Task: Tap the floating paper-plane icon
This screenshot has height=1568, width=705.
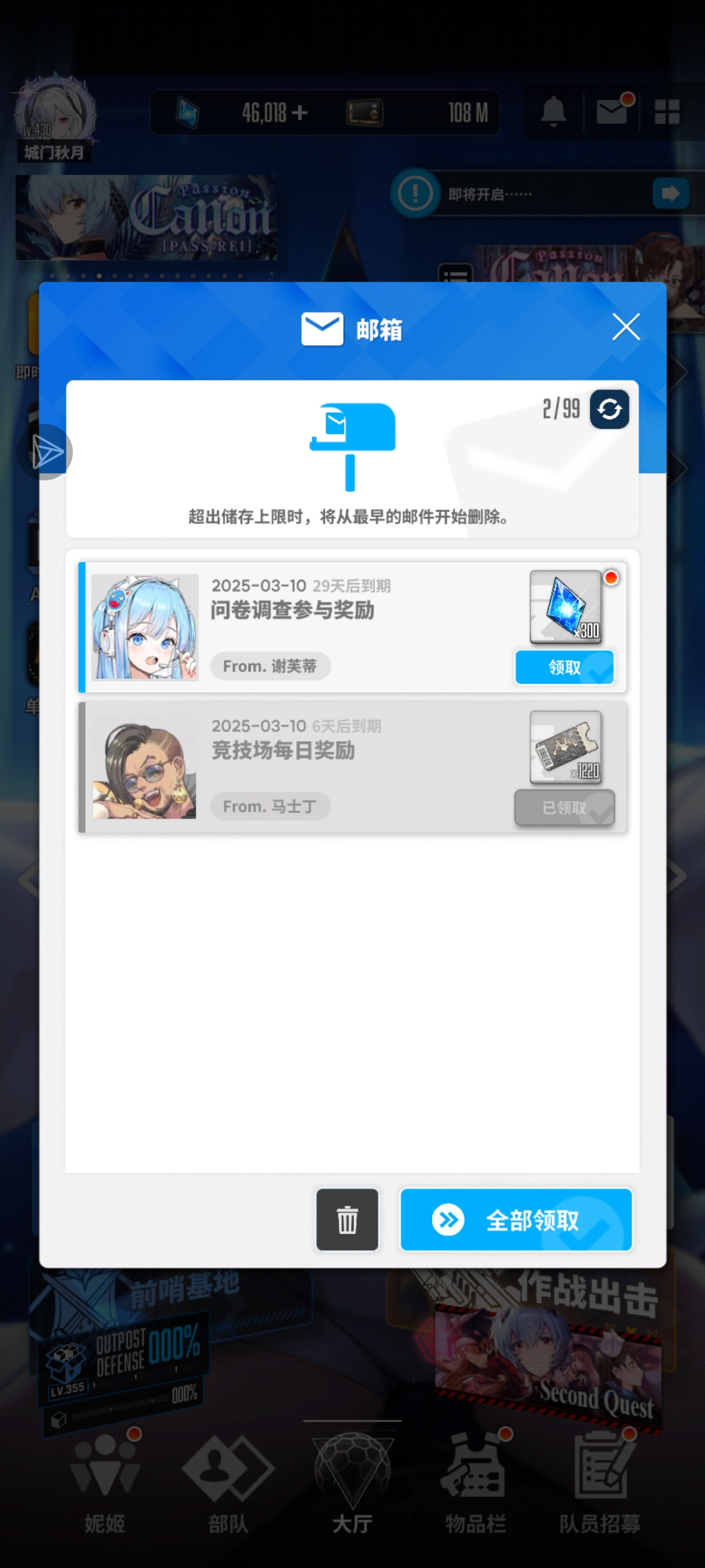Action: coord(46,452)
